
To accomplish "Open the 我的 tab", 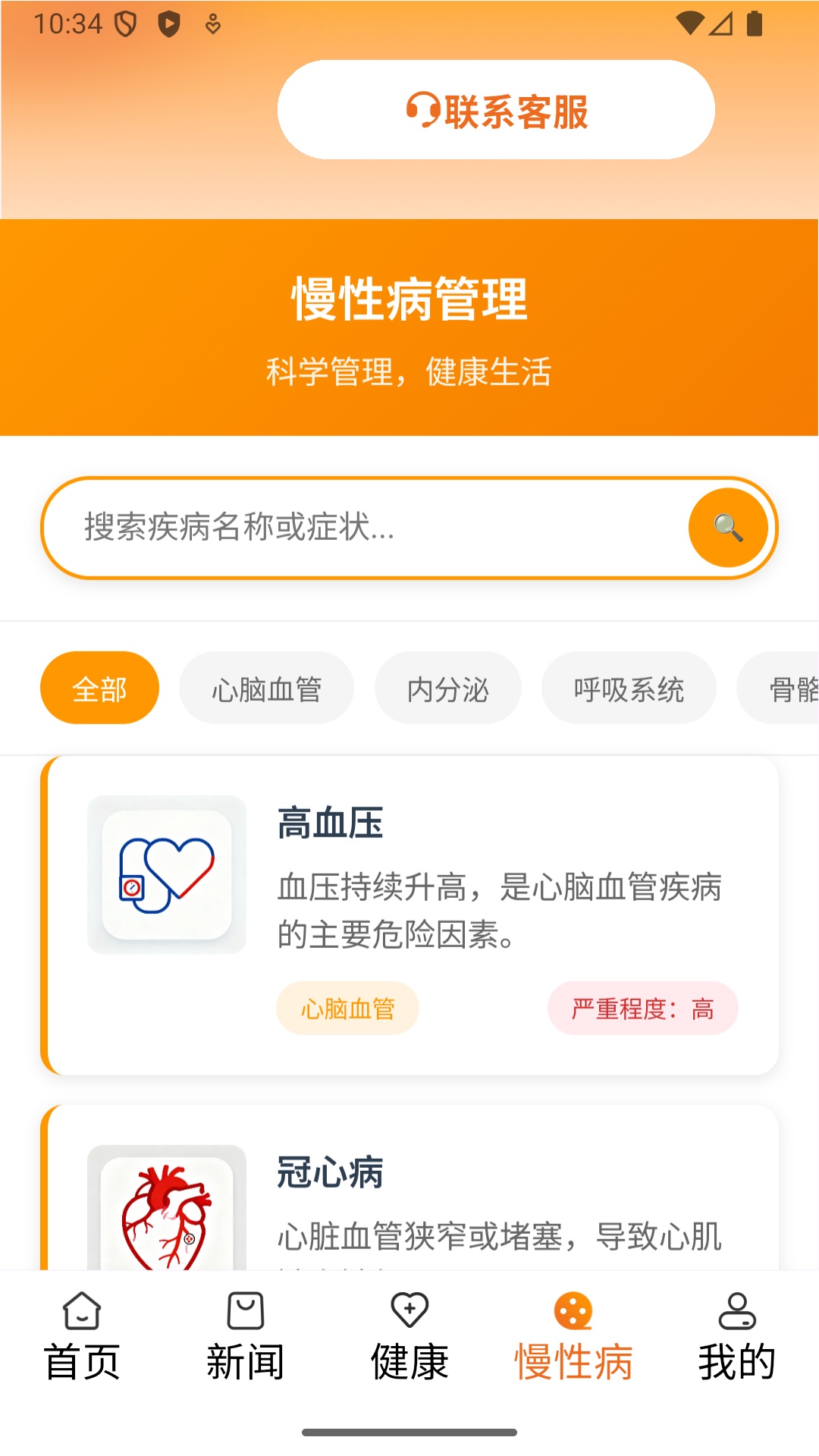I will point(737,1357).
